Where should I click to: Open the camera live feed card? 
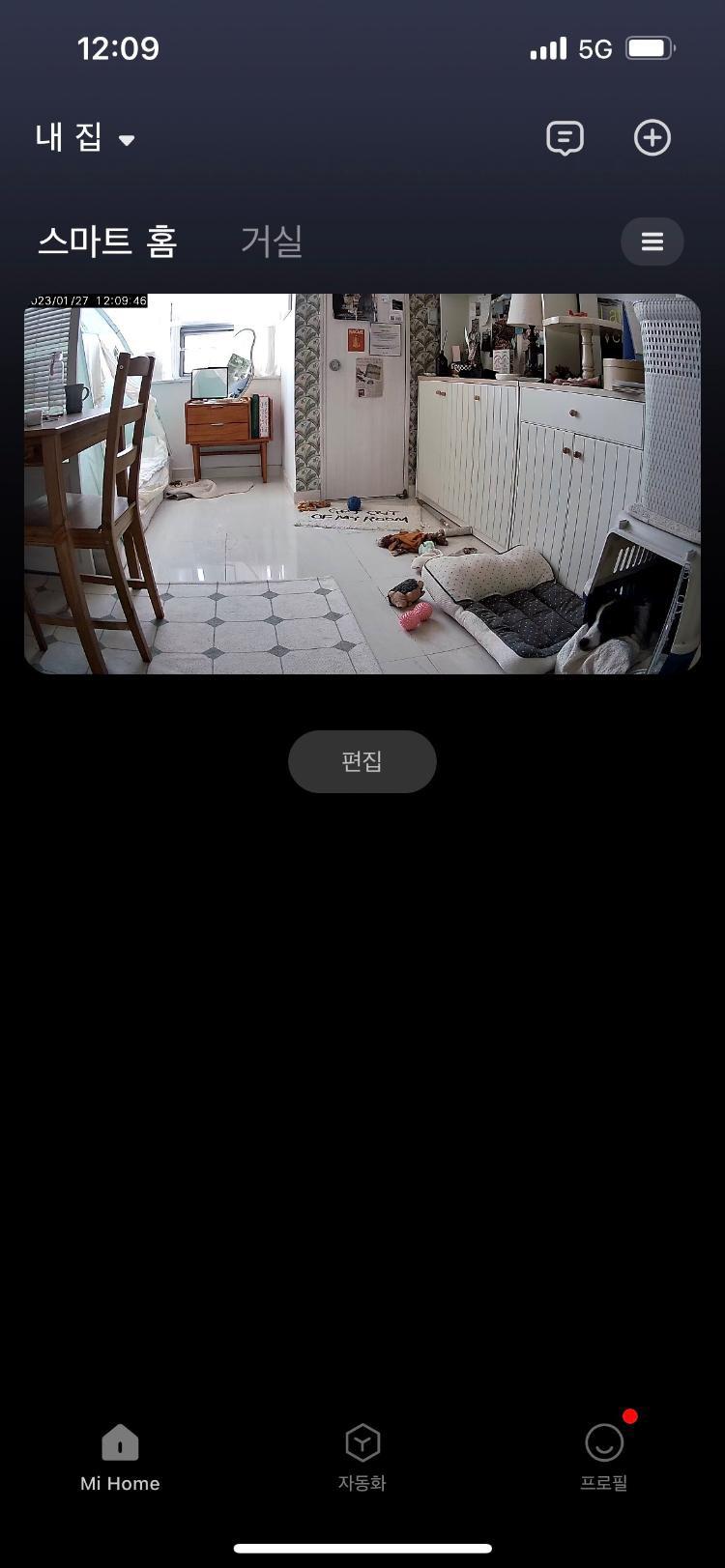tap(362, 484)
